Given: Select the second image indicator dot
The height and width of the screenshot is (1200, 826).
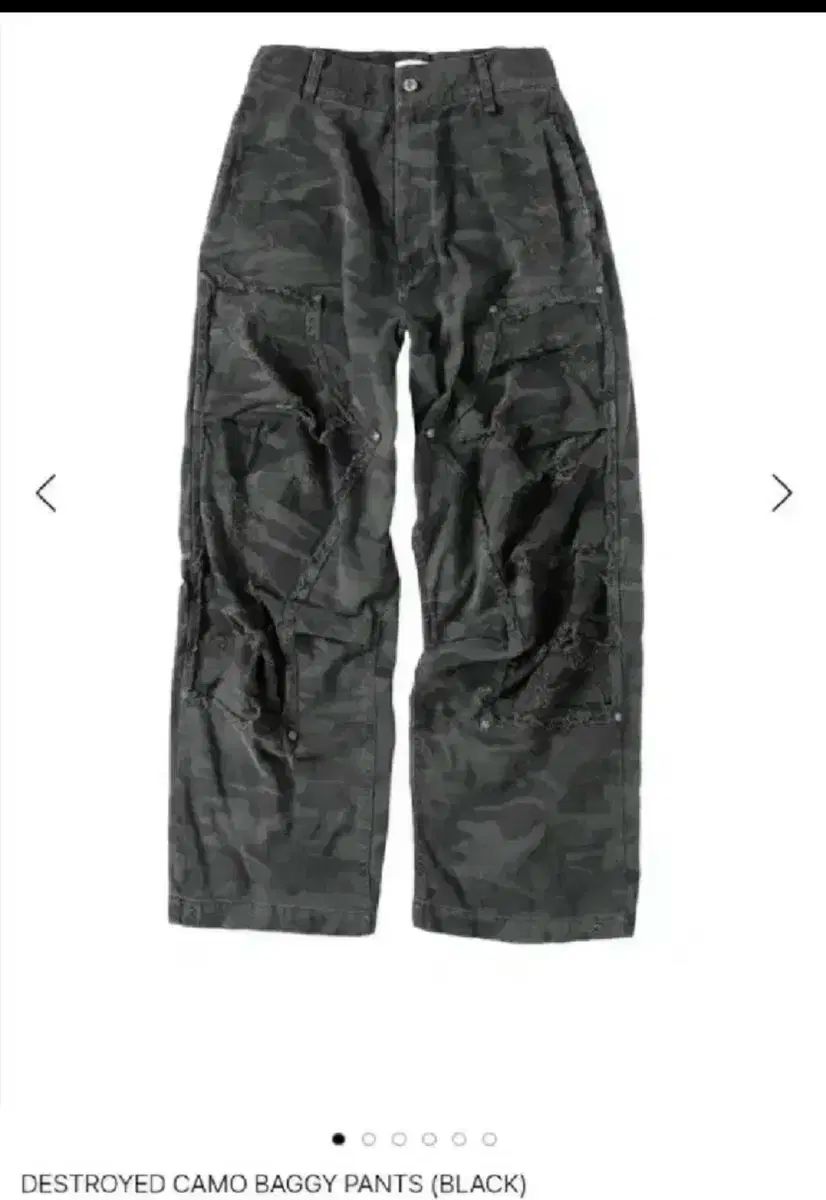Looking at the screenshot, I should [x=369, y=1138].
